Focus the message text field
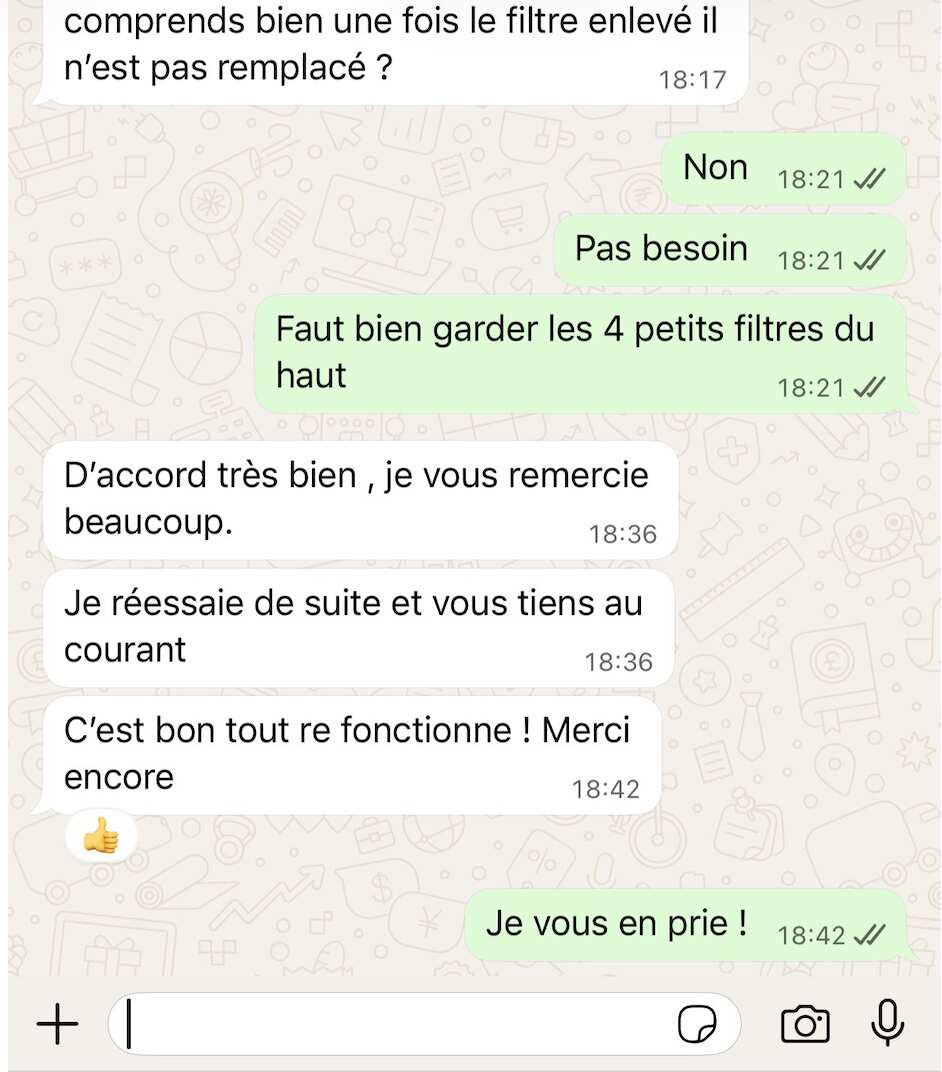 pos(400,1025)
